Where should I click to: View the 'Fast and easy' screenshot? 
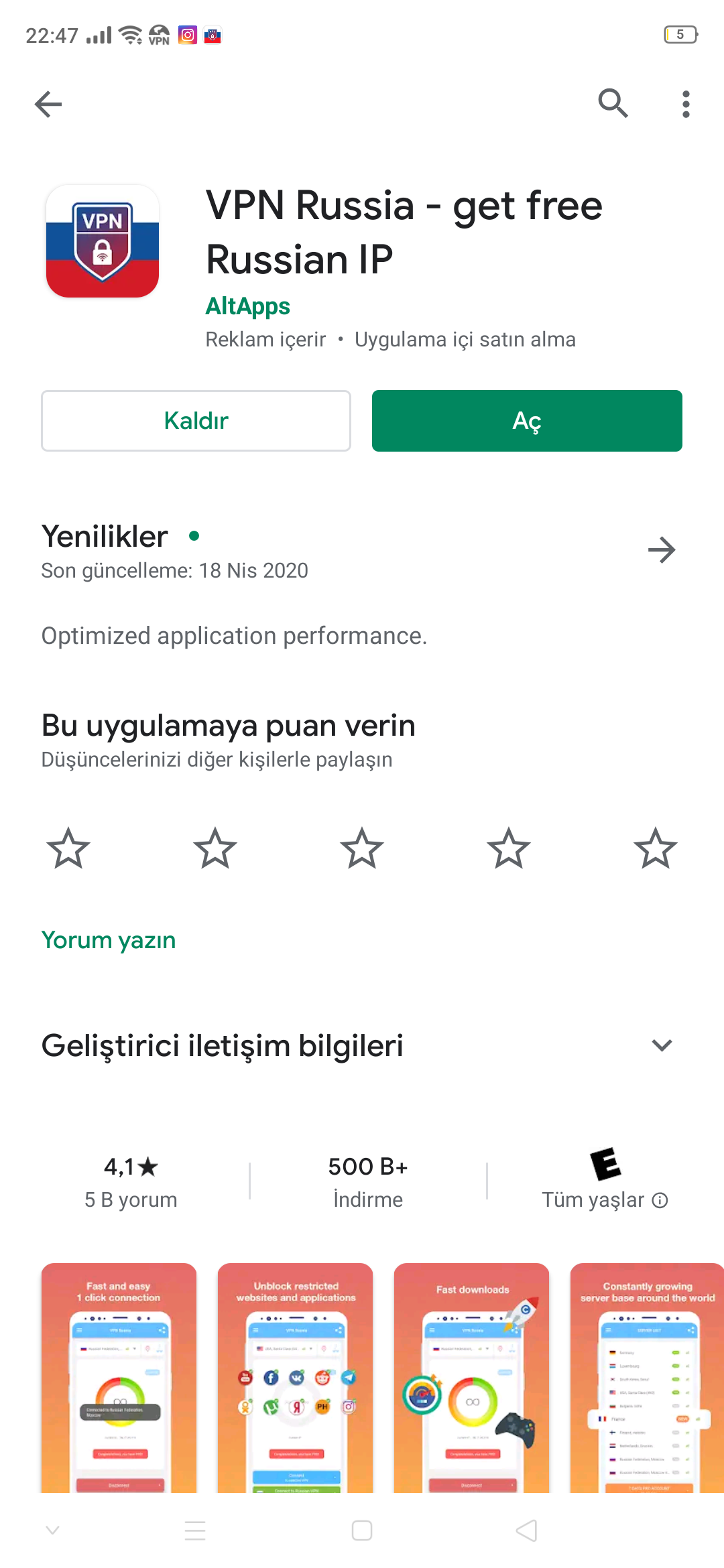click(x=119, y=1377)
